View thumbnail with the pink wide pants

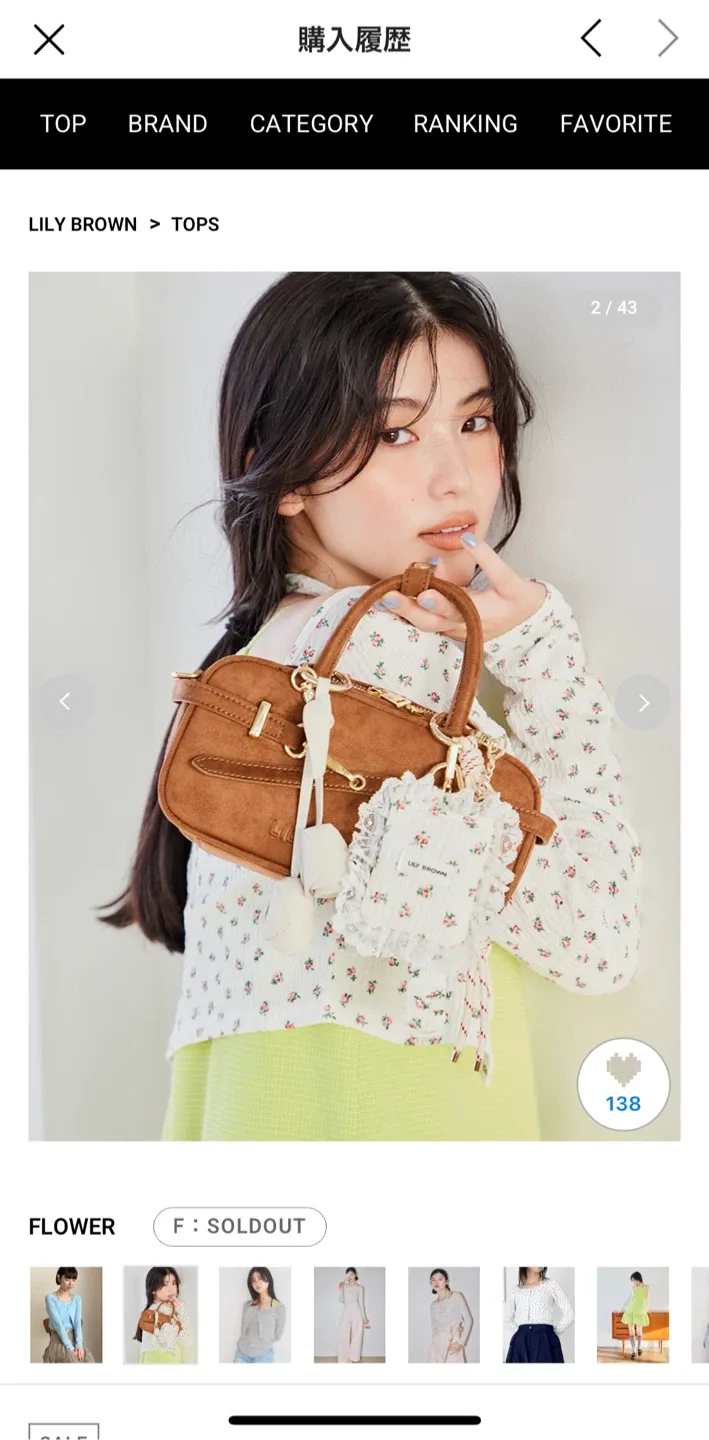pos(349,1314)
